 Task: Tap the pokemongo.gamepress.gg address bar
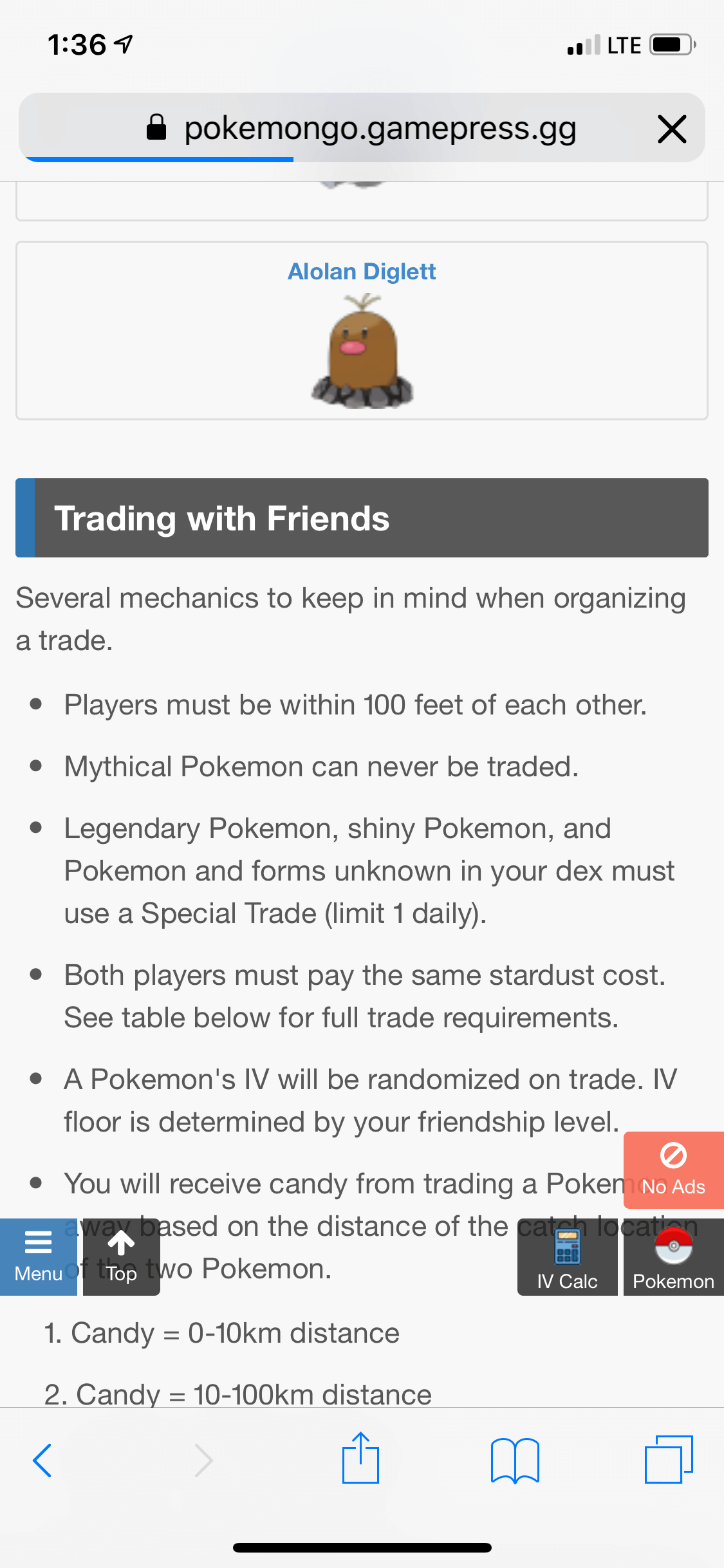[362, 127]
